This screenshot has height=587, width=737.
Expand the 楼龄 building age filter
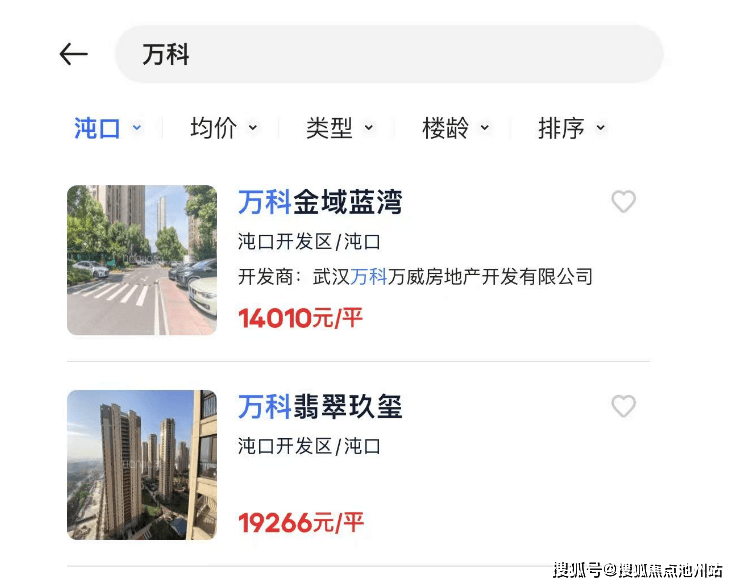[x=456, y=128]
